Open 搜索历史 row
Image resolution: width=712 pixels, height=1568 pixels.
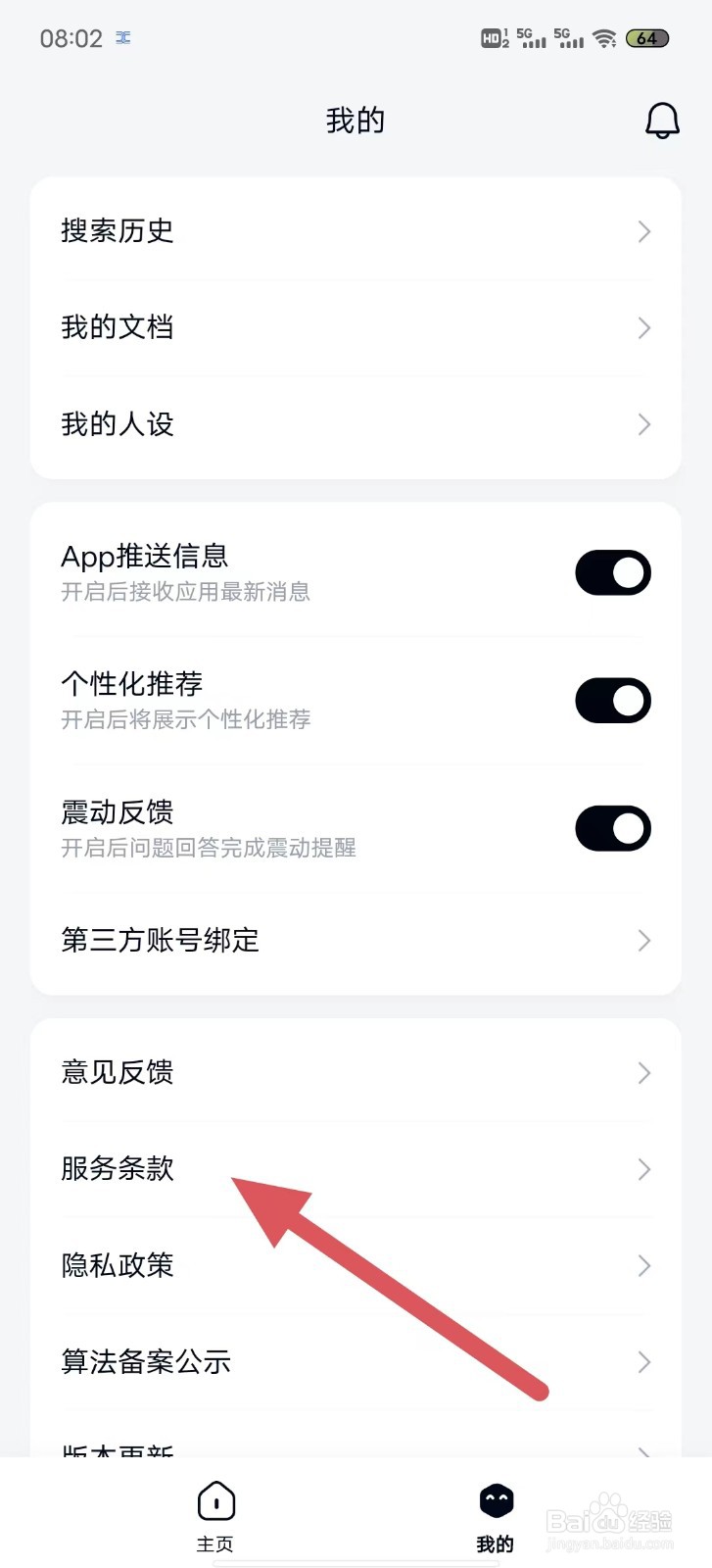[x=356, y=231]
